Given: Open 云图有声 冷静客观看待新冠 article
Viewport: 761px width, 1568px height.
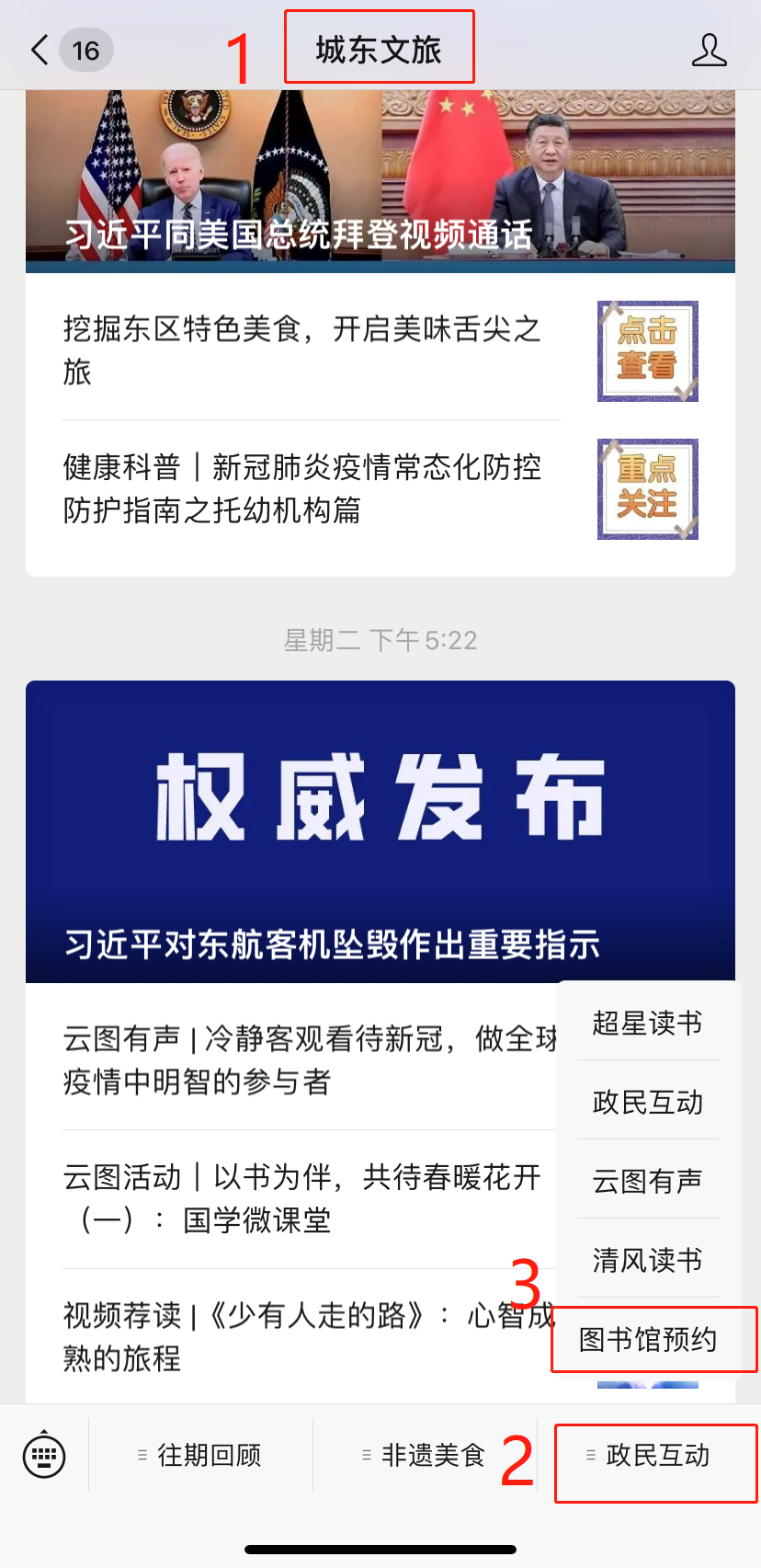Looking at the screenshot, I should pyautogui.click(x=303, y=1059).
